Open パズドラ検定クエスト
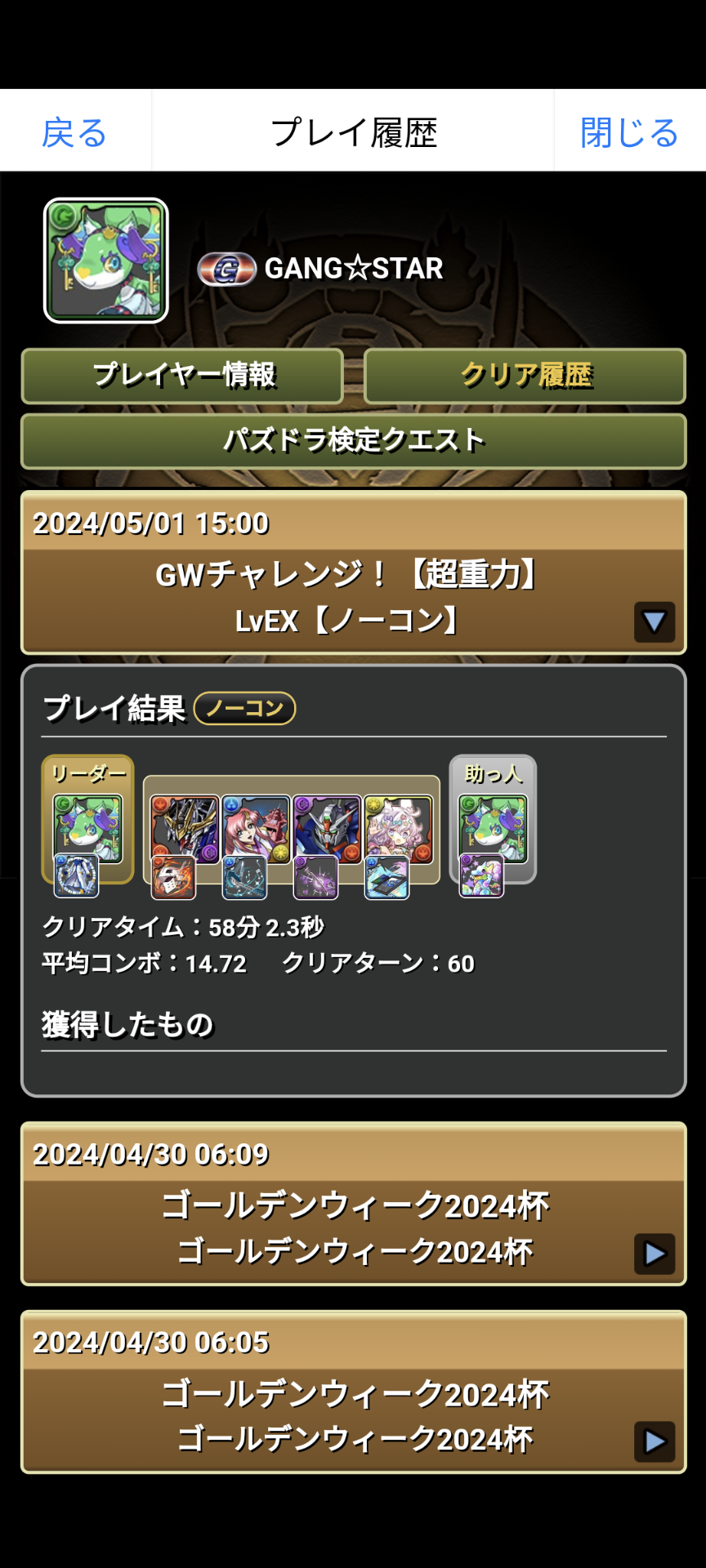This screenshot has width=706, height=1568. 353,441
